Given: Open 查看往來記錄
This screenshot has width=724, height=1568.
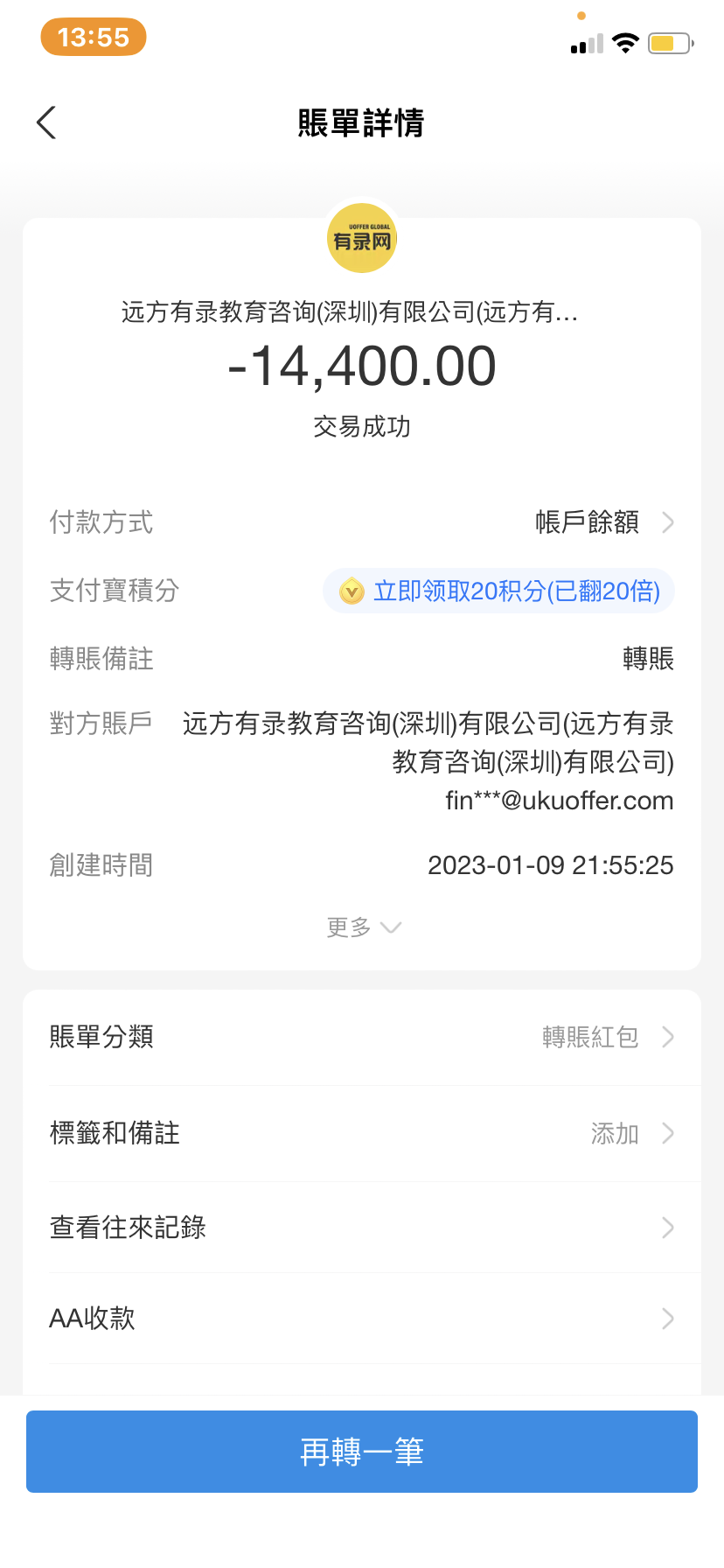Looking at the screenshot, I should (x=362, y=1228).
